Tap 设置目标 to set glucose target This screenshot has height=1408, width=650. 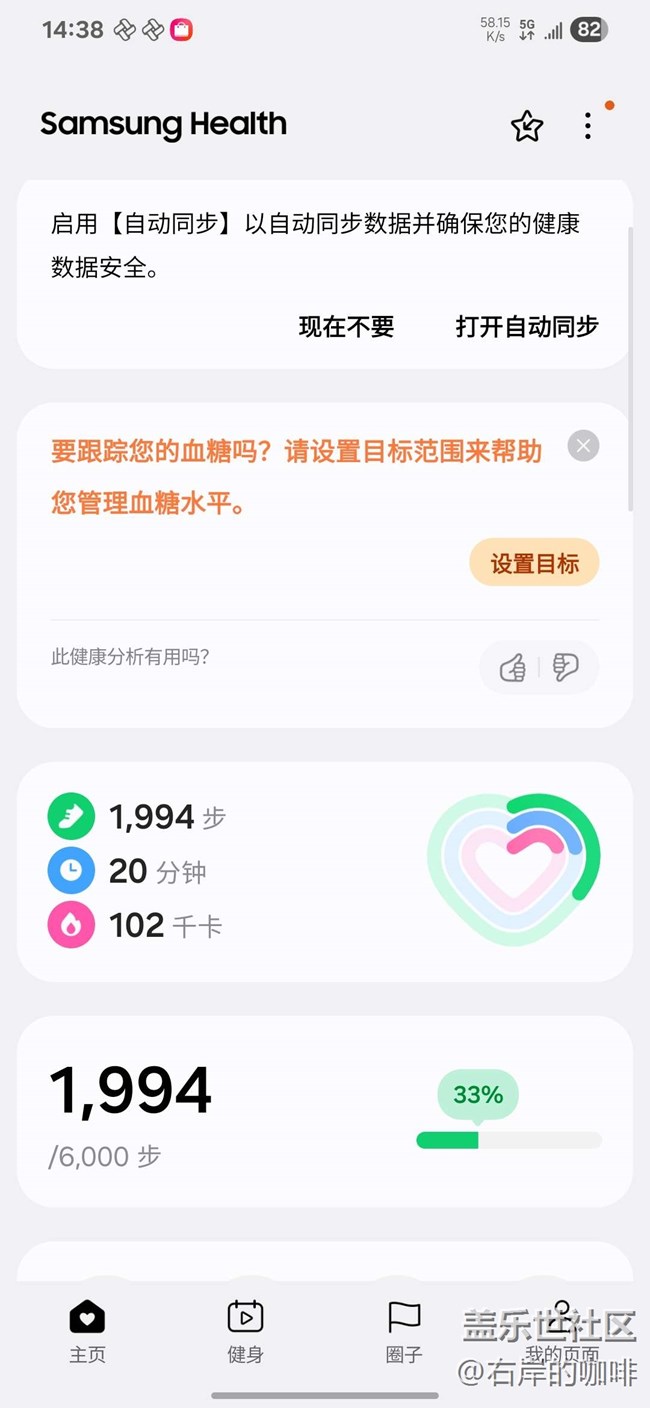(534, 564)
